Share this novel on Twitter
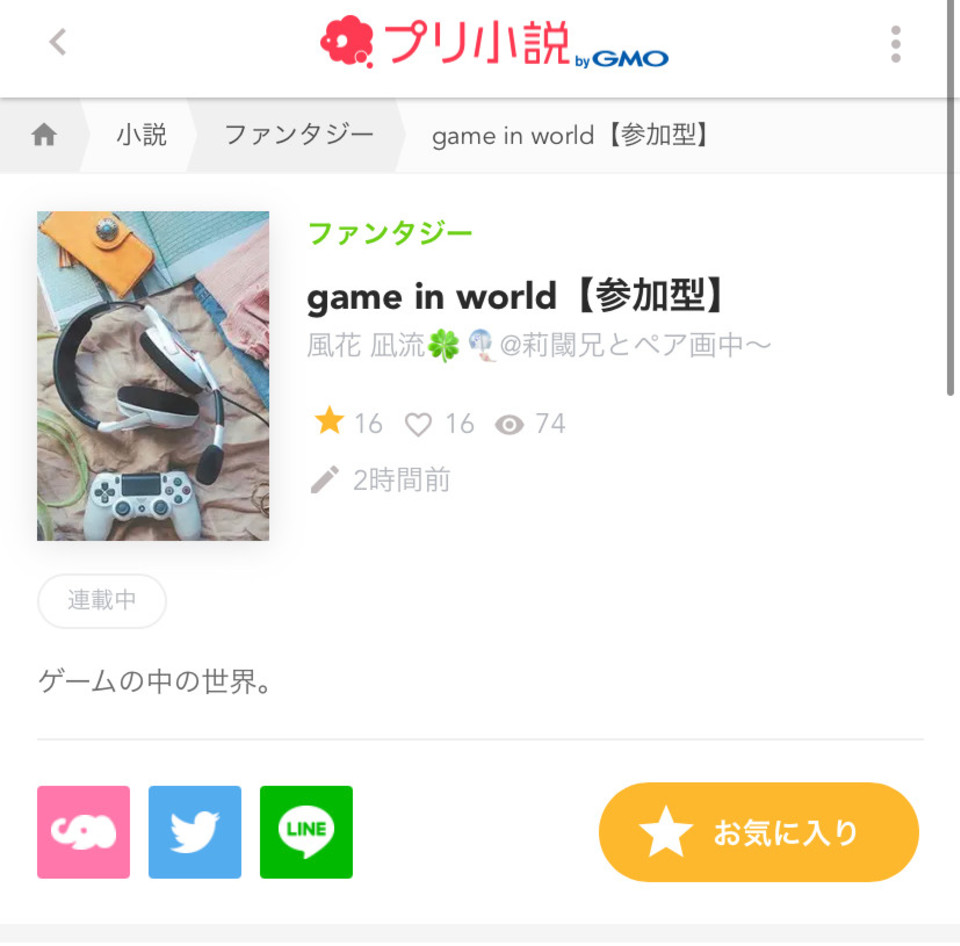The width and height of the screenshot is (960, 946). coord(195,832)
